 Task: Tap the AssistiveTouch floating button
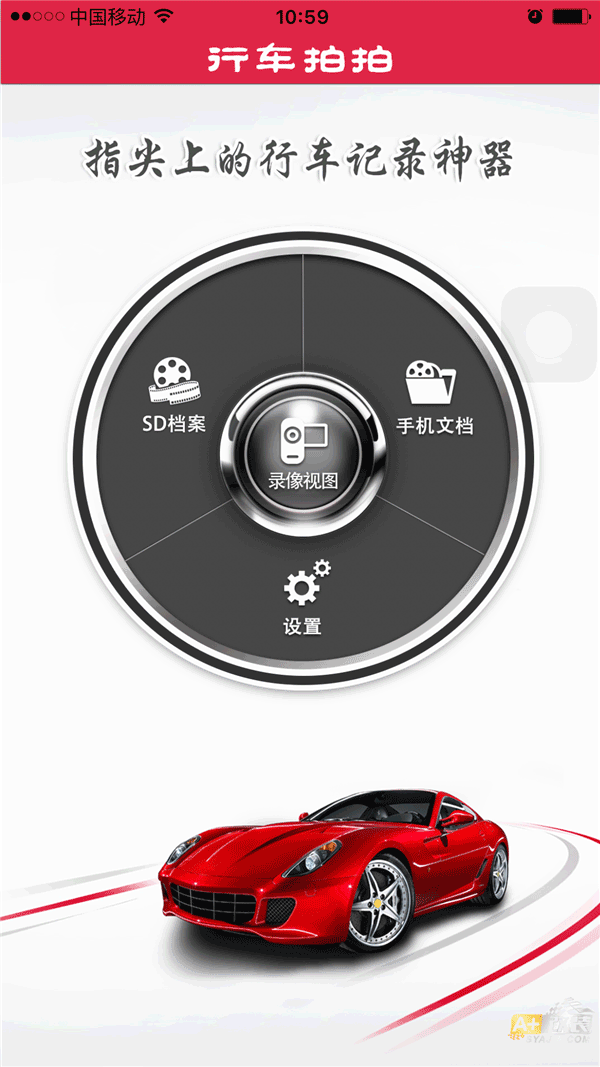pos(552,335)
